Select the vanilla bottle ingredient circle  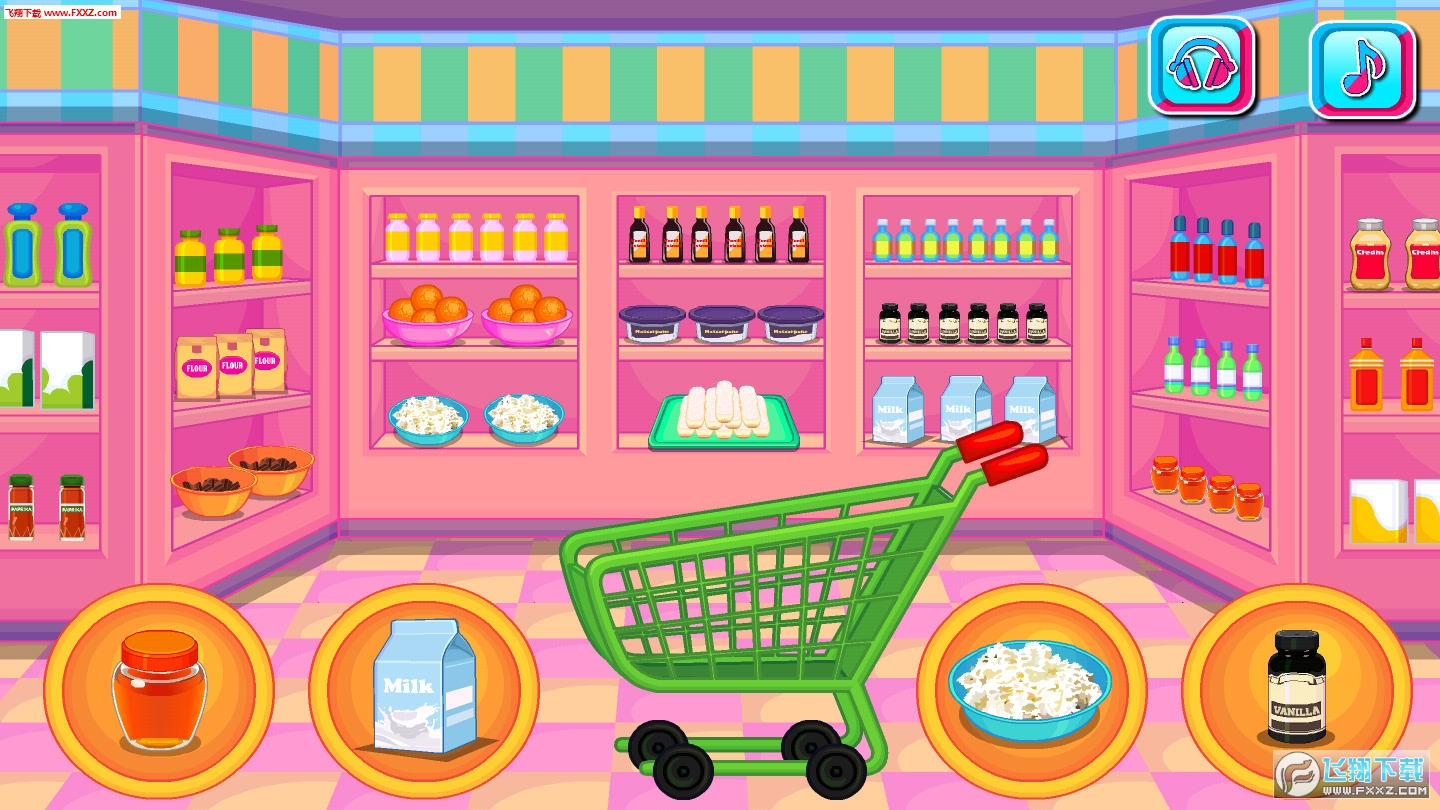pos(1296,689)
